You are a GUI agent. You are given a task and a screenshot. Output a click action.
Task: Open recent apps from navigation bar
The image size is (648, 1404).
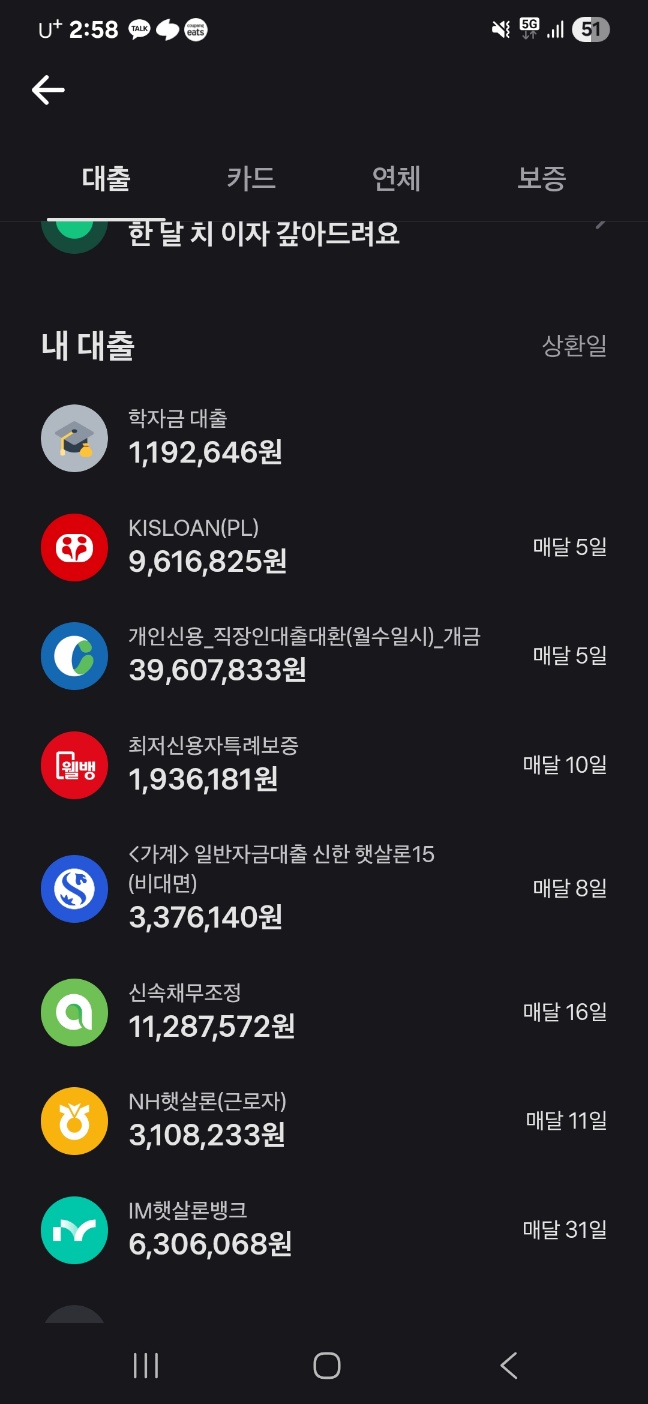coord(146,1366)
